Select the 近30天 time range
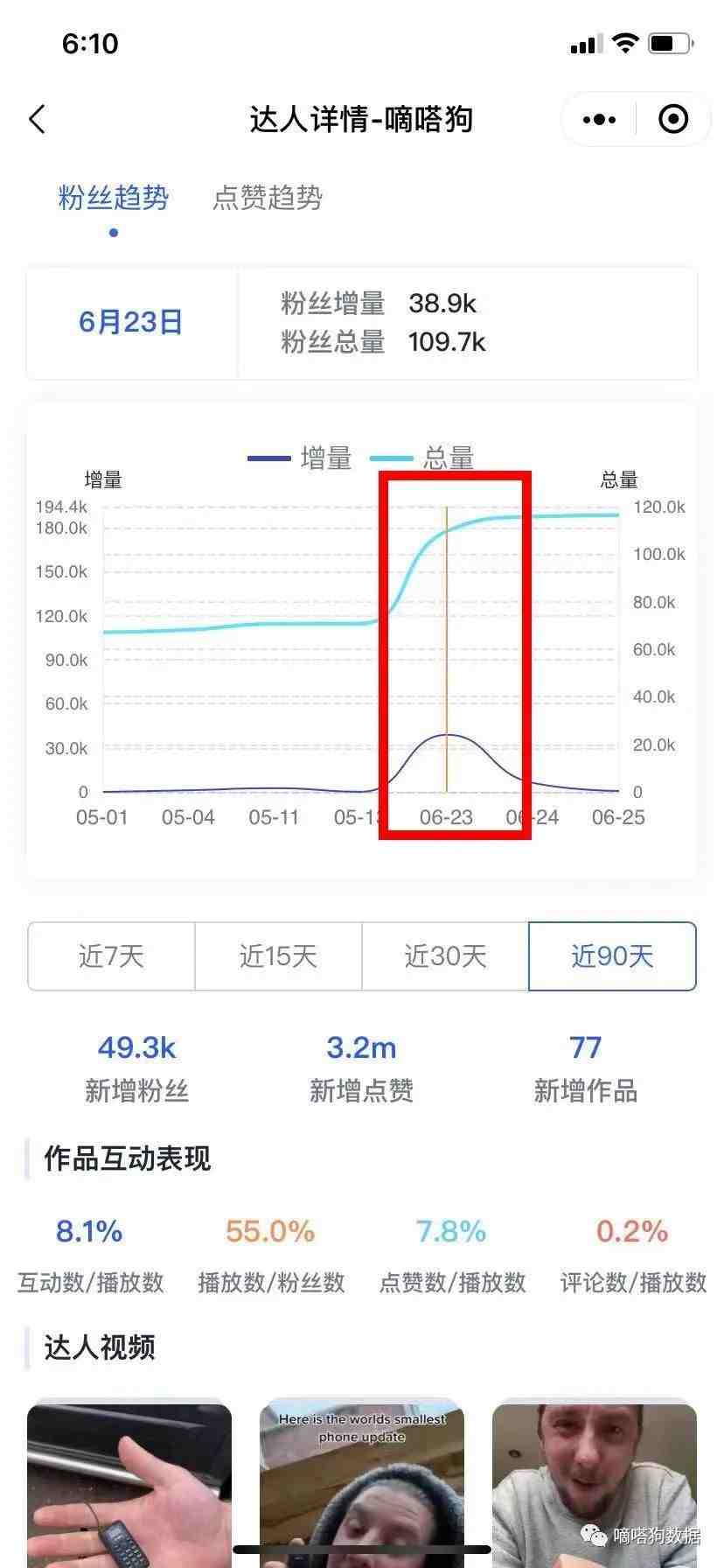This screenshot has height=1568, width=724. tap(445, 955)
